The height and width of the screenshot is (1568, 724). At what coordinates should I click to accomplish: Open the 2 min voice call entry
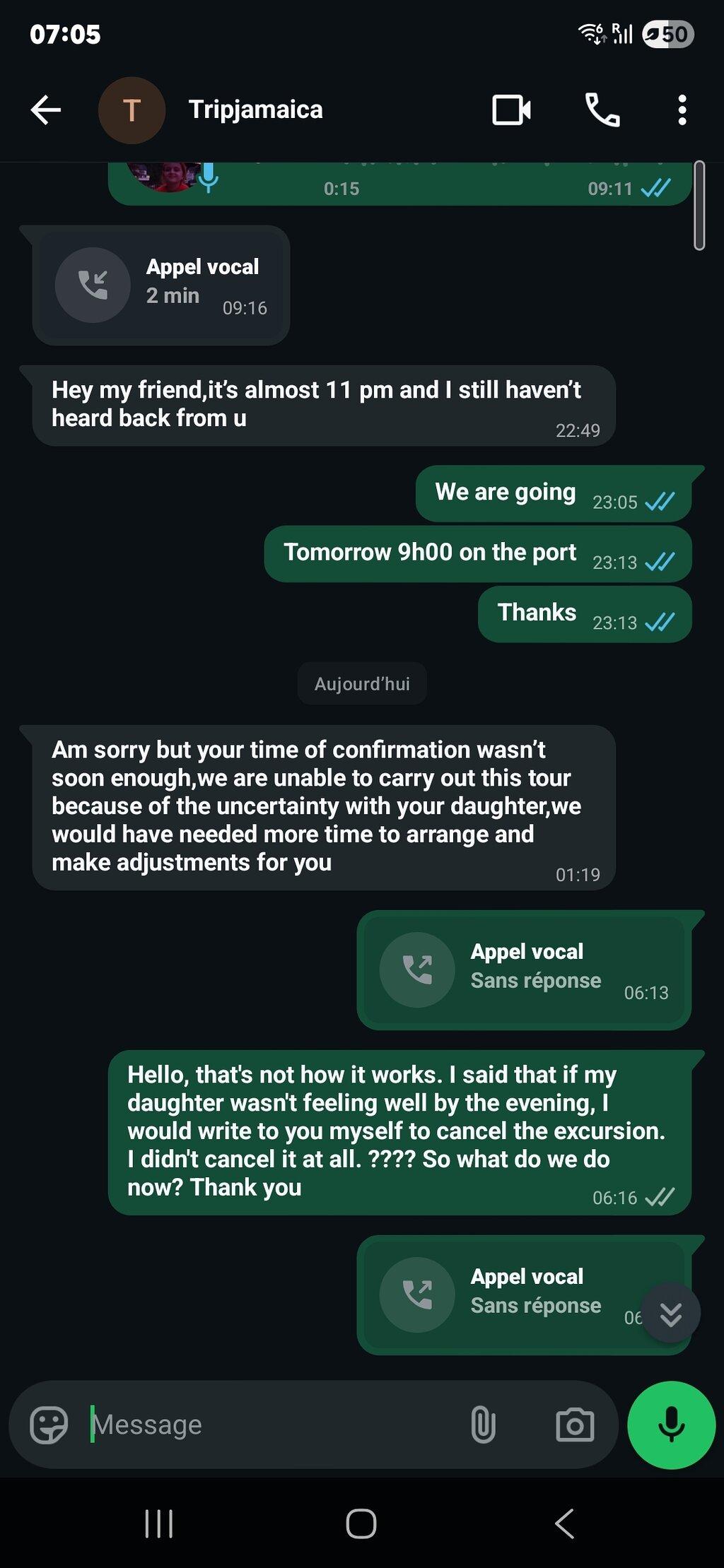tap(161, 285)
